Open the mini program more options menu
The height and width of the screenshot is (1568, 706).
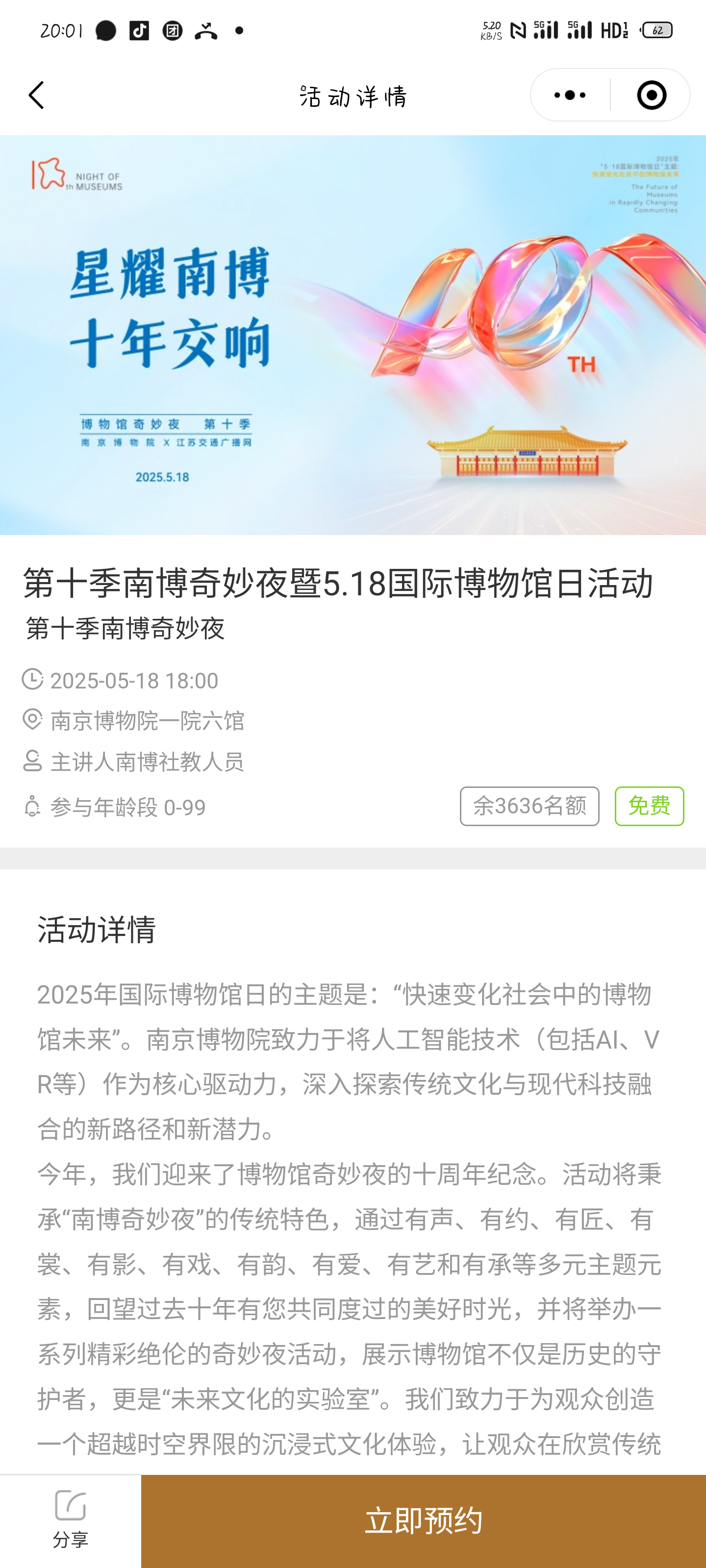(x=570, y=96)
